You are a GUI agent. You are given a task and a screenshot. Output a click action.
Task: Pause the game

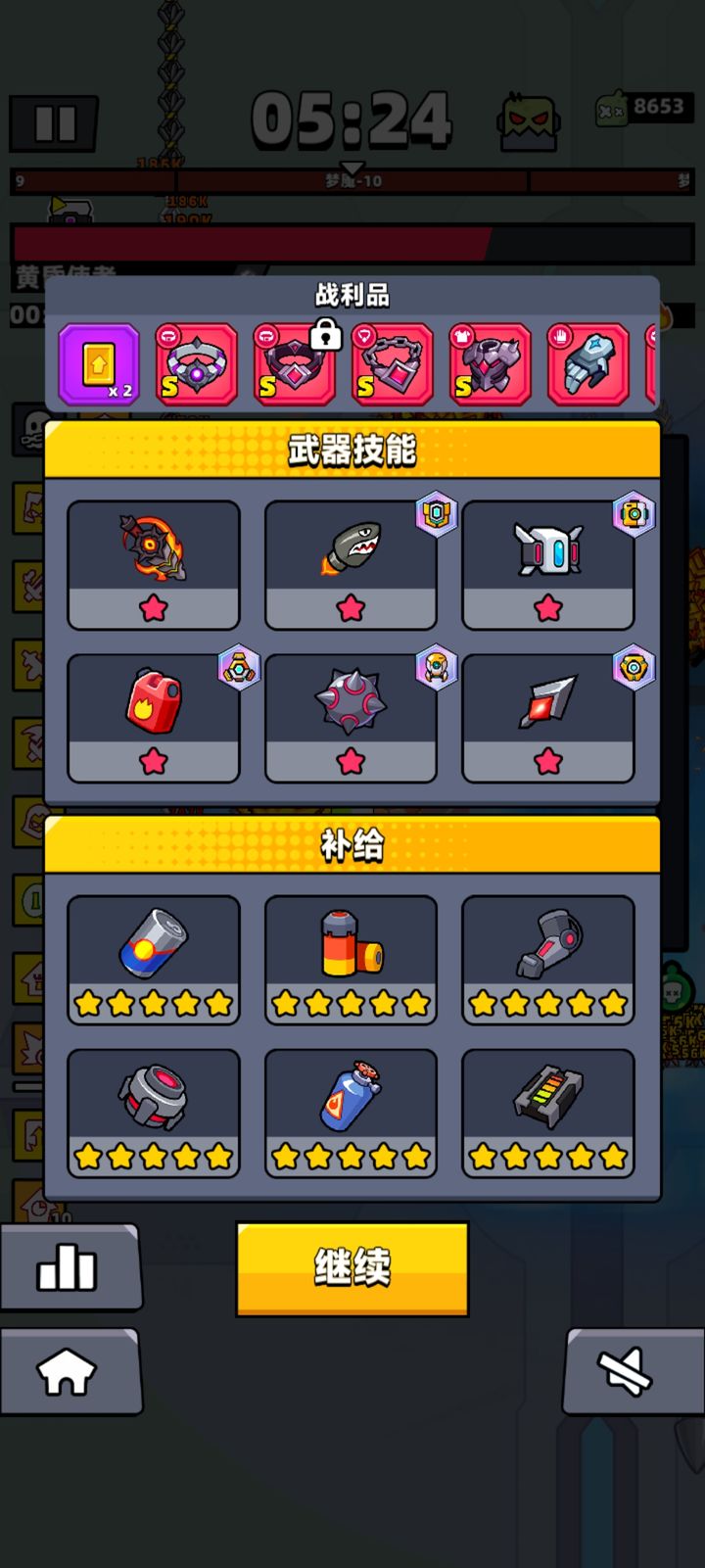pos(53,125)
